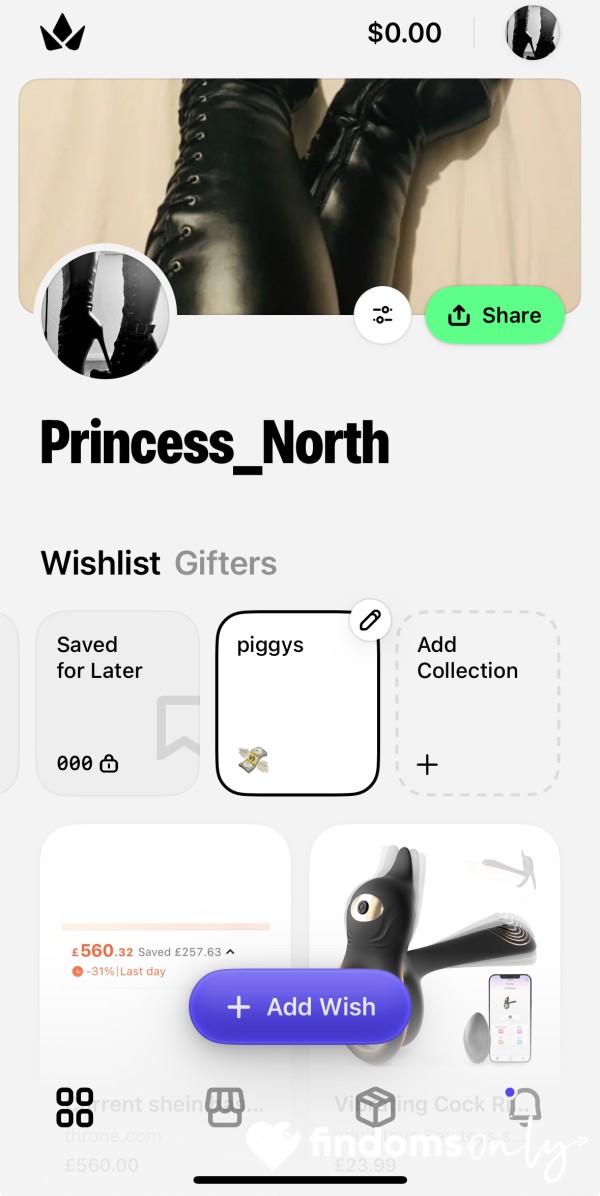Open profile customization settings
600x1196 pixels.
(x=382, y=315)
